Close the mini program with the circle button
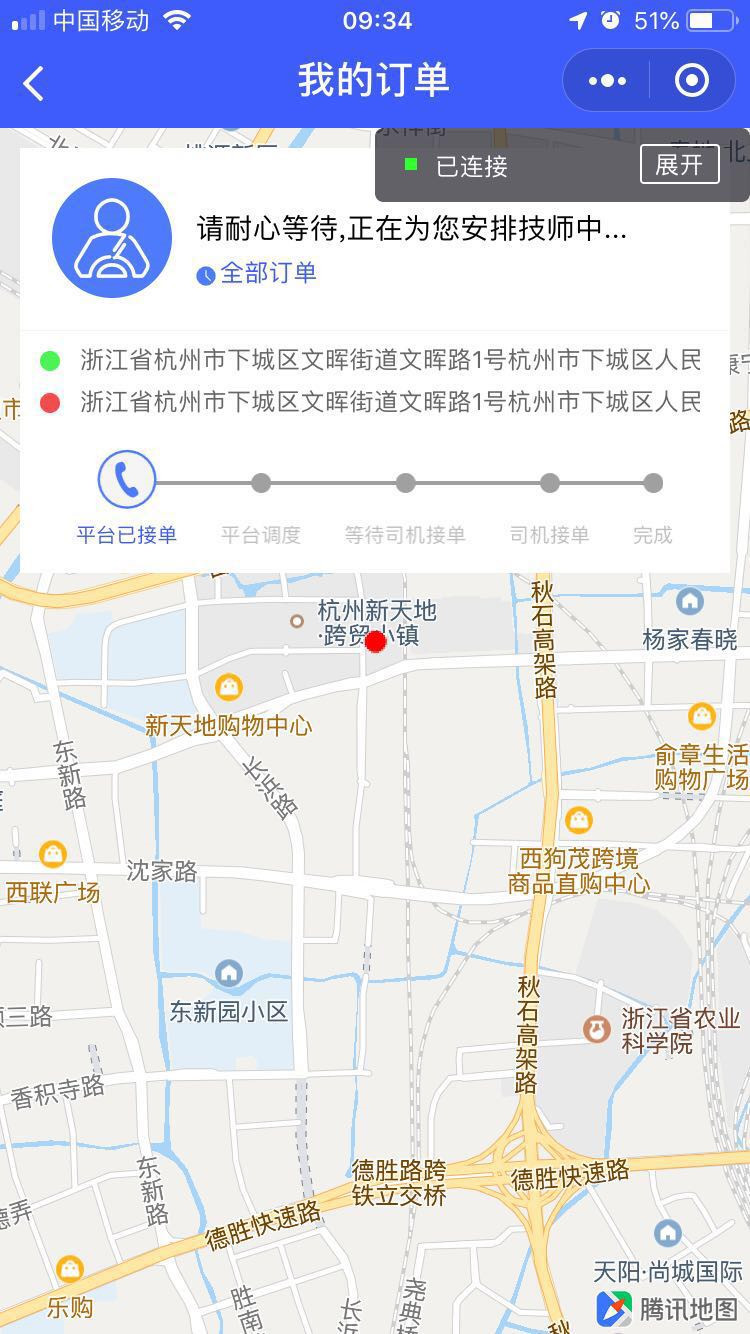The width and height of the screenshot is (750, 1334). (x=692, y=81)
